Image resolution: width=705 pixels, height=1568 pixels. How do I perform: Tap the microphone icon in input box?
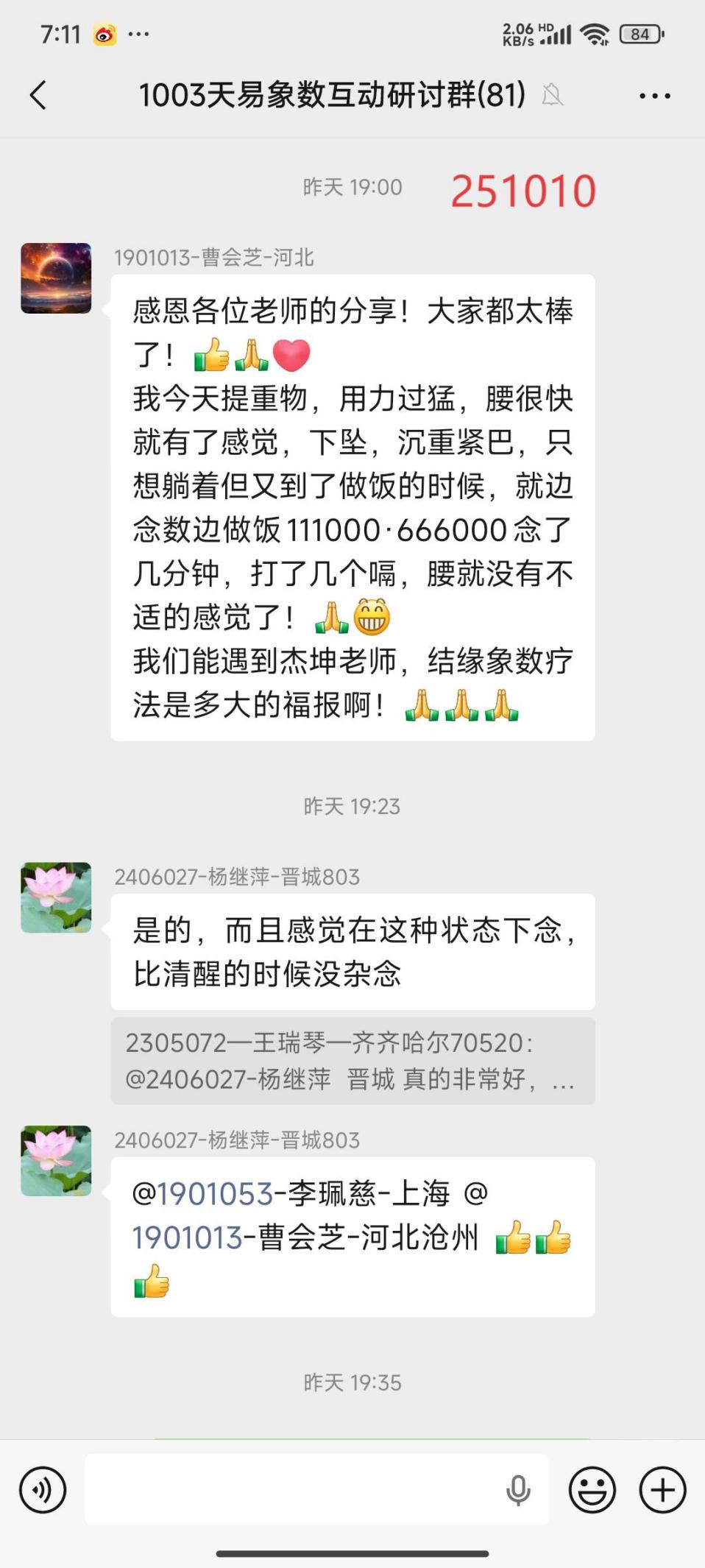tap(518, 1490)
